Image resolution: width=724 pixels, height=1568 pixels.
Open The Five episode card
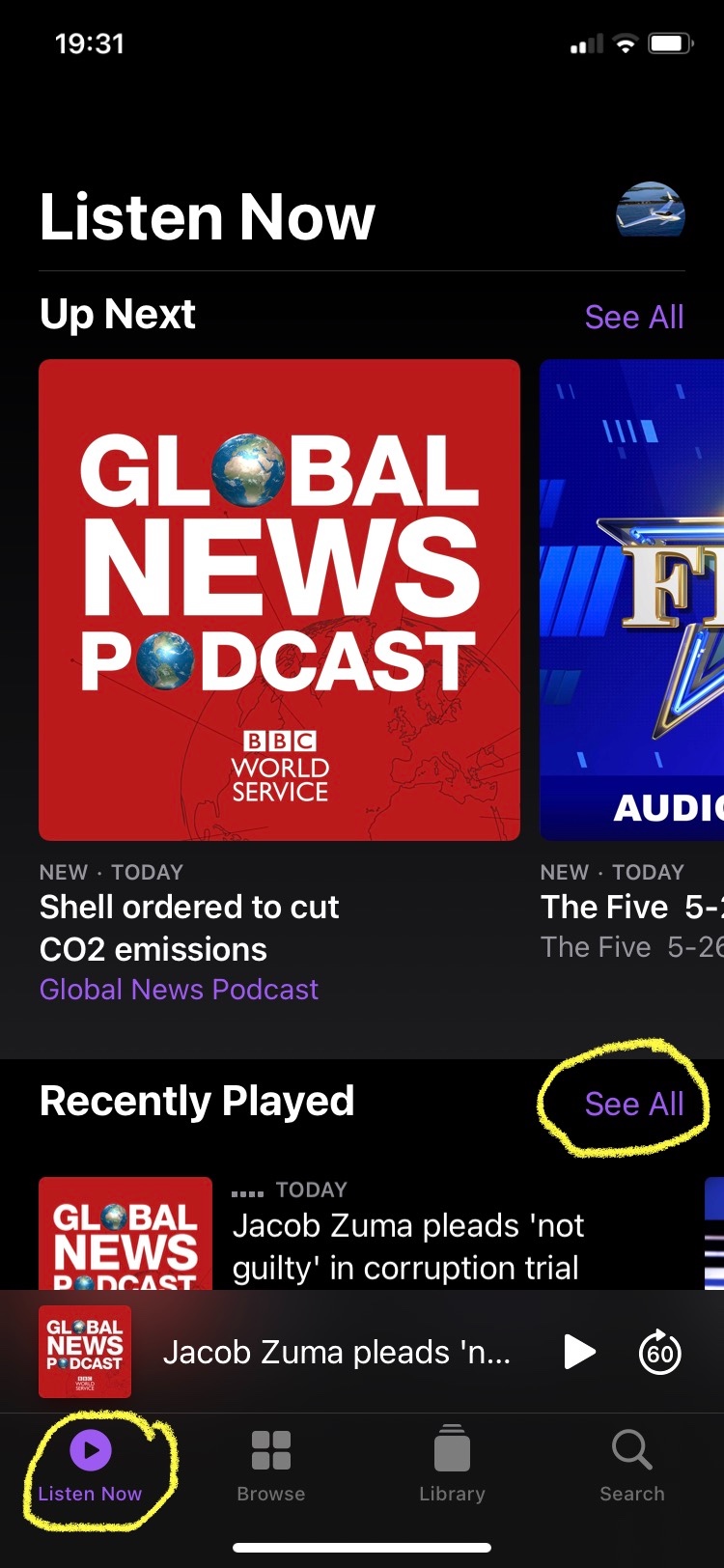point(632,600)
